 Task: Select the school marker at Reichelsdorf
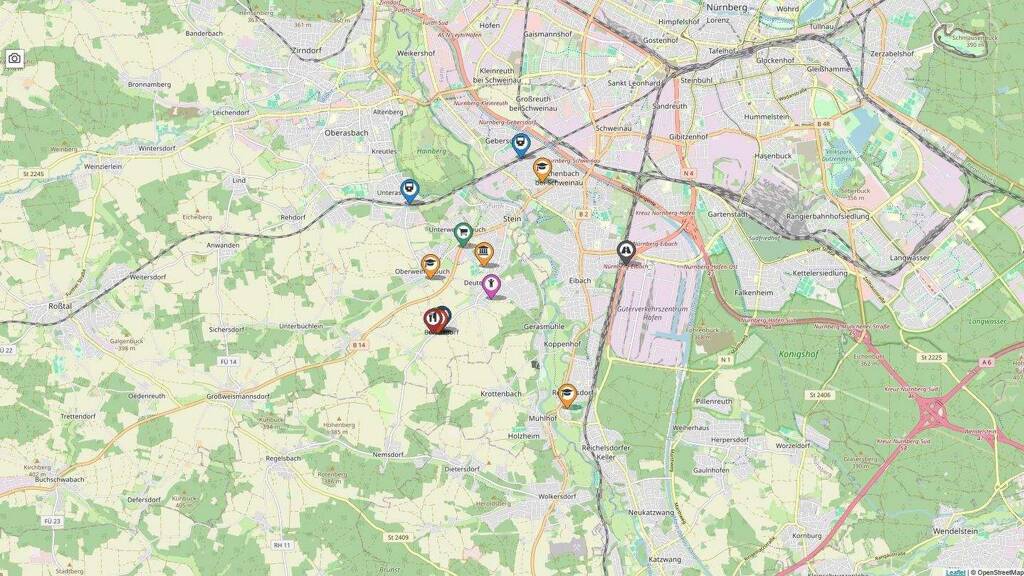point(567,395)
